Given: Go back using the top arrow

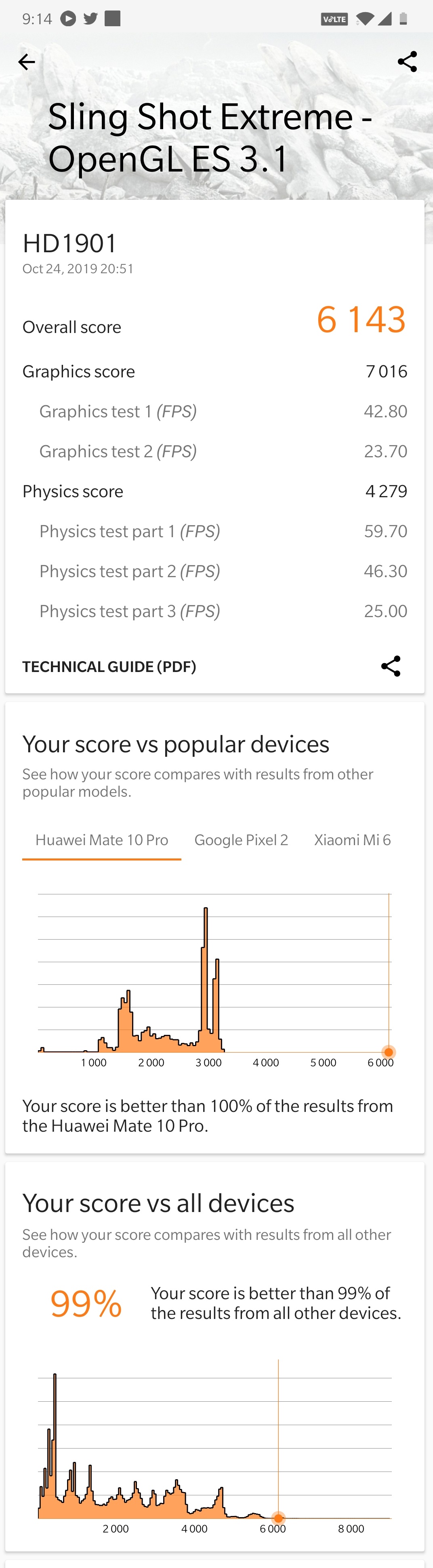Looking at the screenshot, I should pos(26,62).
